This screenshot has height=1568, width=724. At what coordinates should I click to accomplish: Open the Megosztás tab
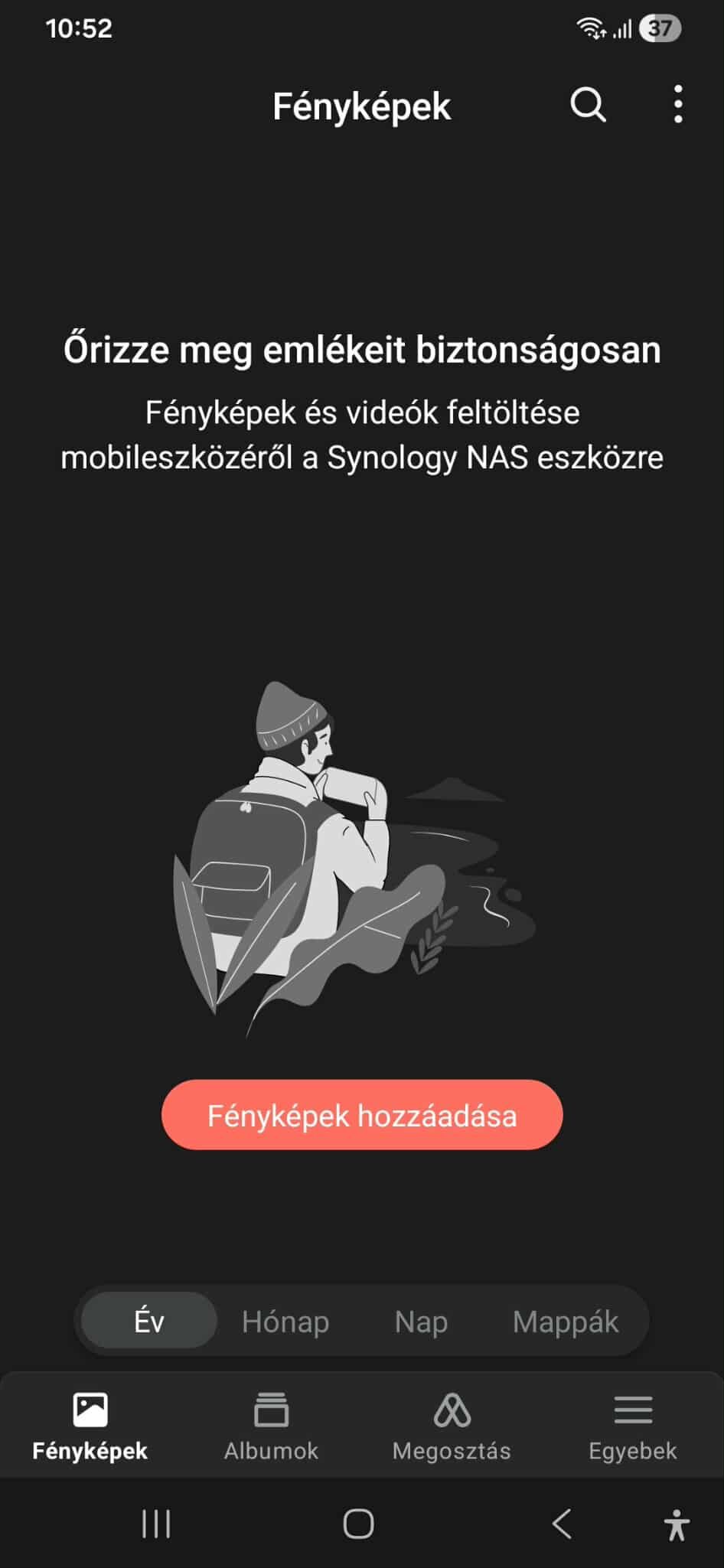(452, 1426)
